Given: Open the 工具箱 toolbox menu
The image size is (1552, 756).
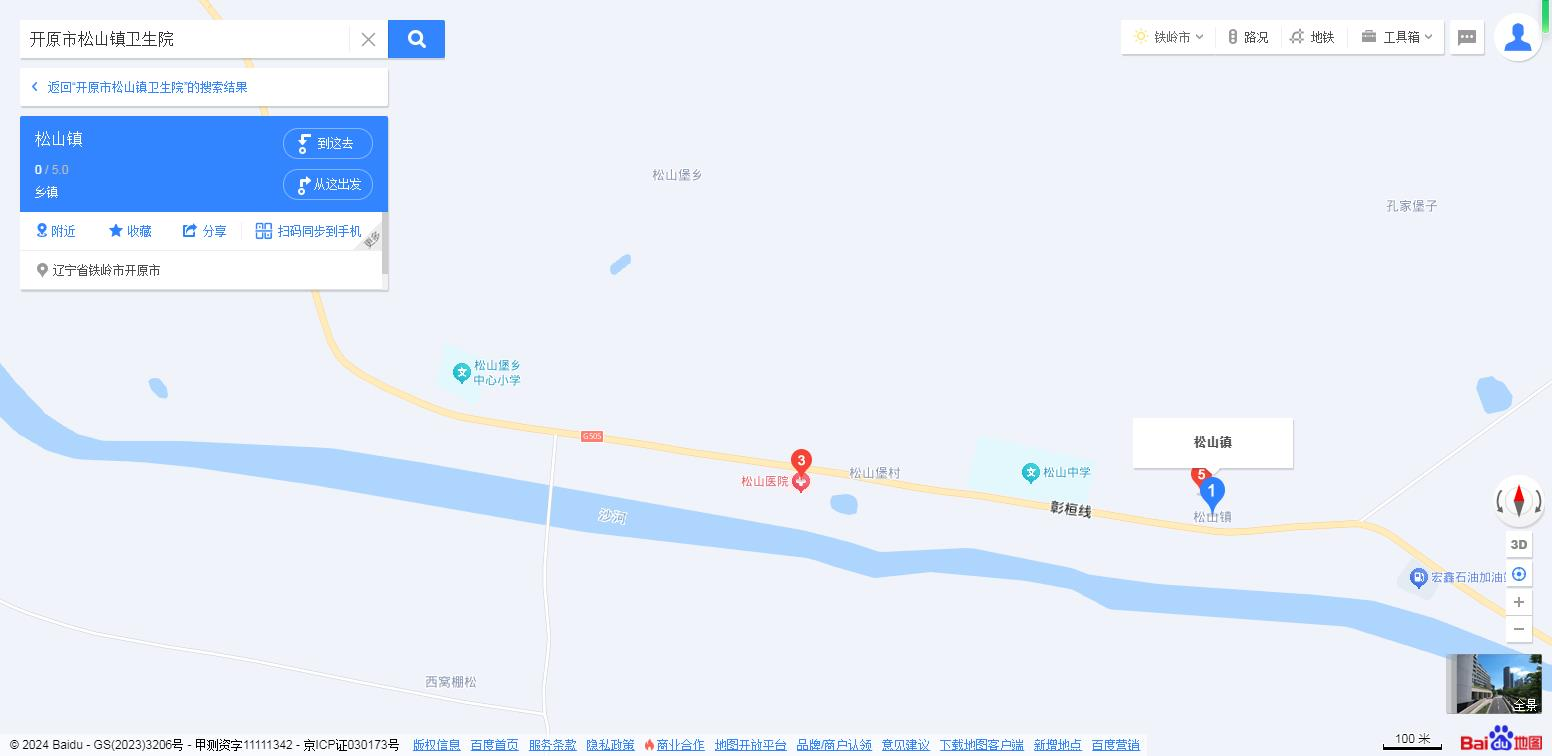Looking at the screenshot, I should [1397, 37].
